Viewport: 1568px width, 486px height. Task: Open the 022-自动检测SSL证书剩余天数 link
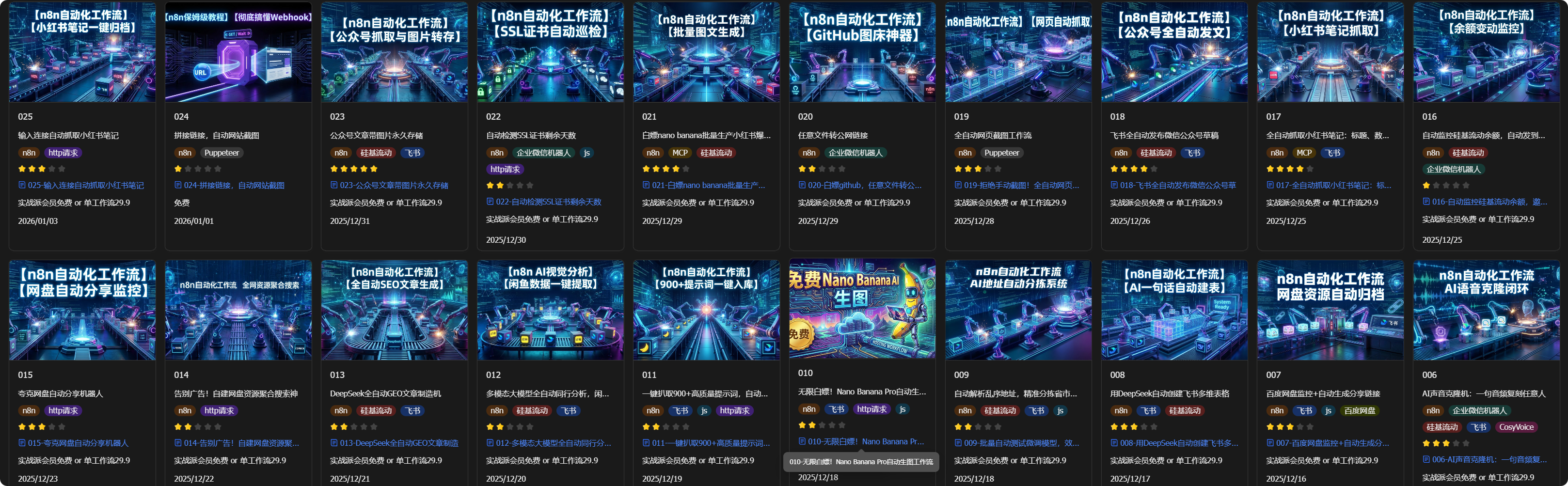coord(548,202)
